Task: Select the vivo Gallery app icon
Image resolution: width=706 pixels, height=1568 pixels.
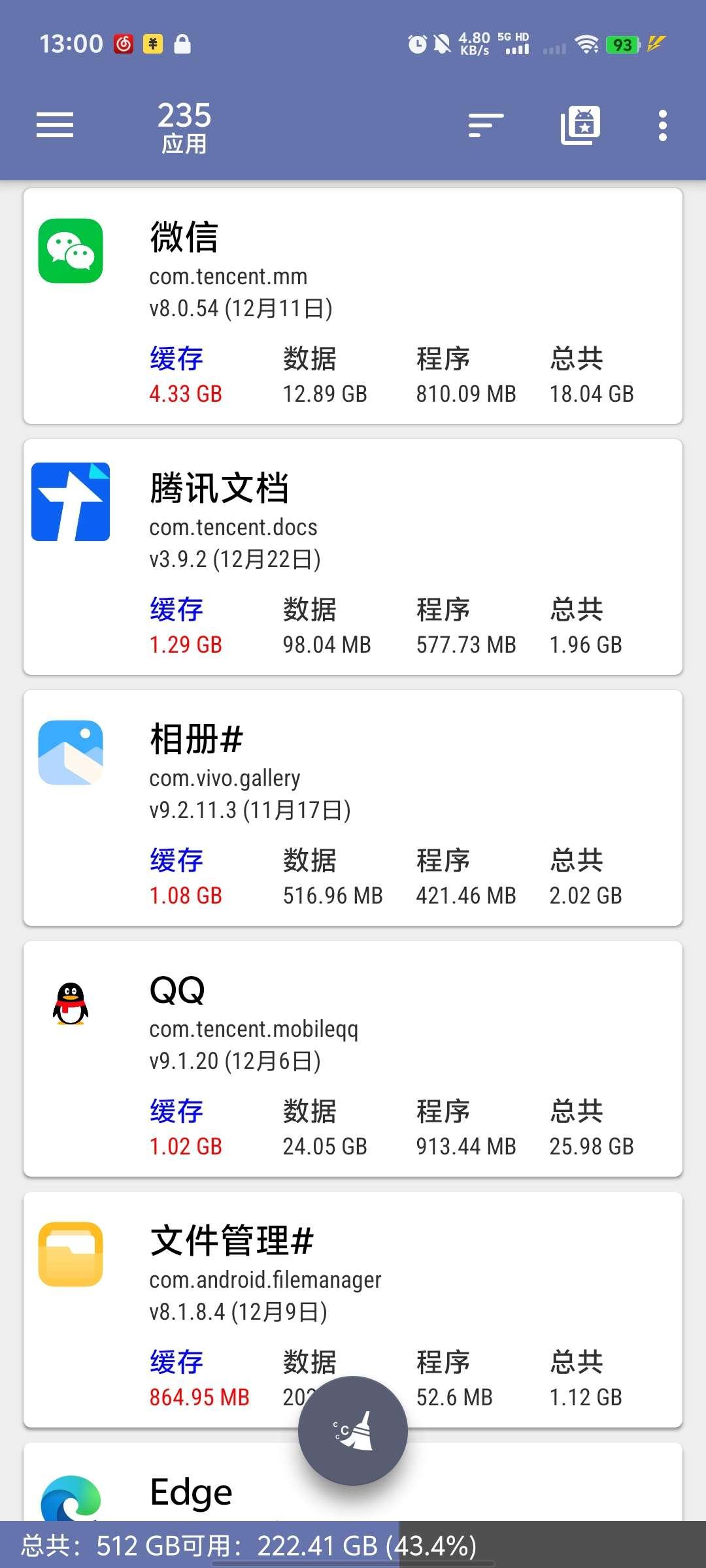Action: tap(71, 753)
